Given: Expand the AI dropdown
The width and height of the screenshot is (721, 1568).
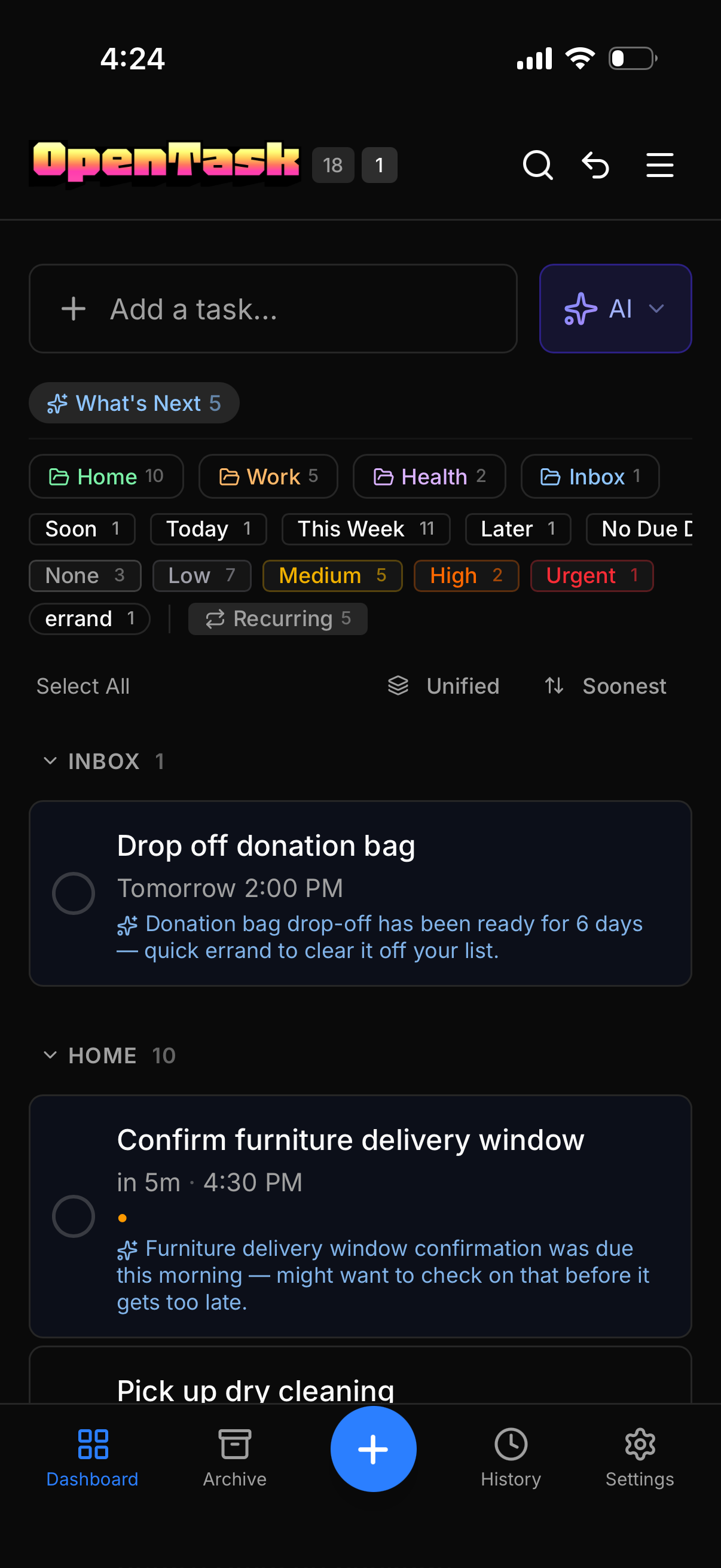Looking at the screenshot, I should tap(615, 309).
